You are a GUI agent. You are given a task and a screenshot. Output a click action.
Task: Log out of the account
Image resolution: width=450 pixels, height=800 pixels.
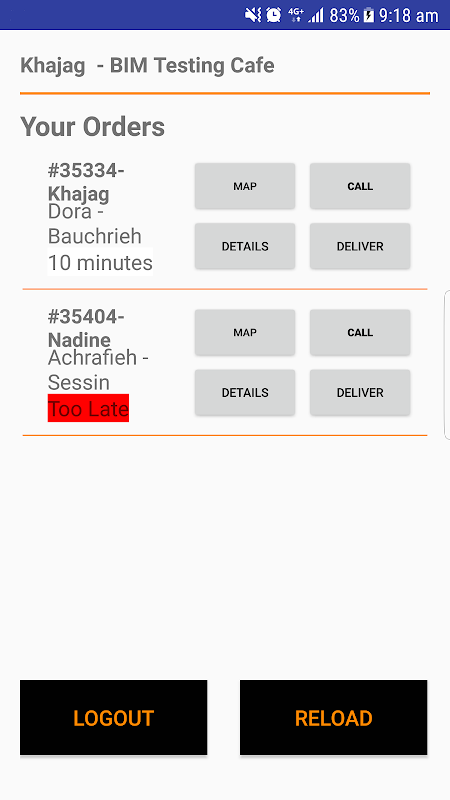point(113,717)
